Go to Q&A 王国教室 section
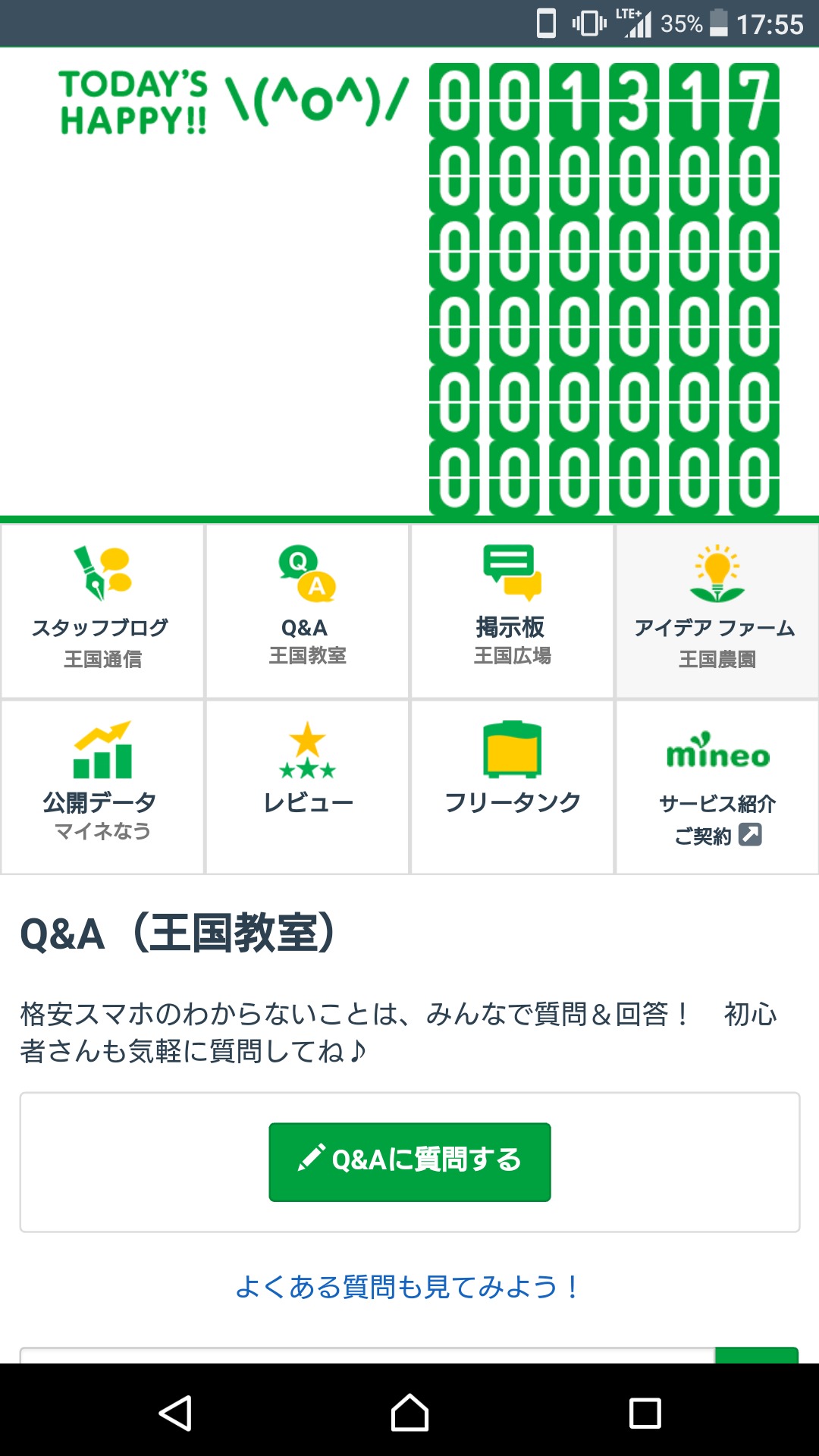Image resolution: width=819 pixels, height=1456 pixels. [x=307, y=611]
